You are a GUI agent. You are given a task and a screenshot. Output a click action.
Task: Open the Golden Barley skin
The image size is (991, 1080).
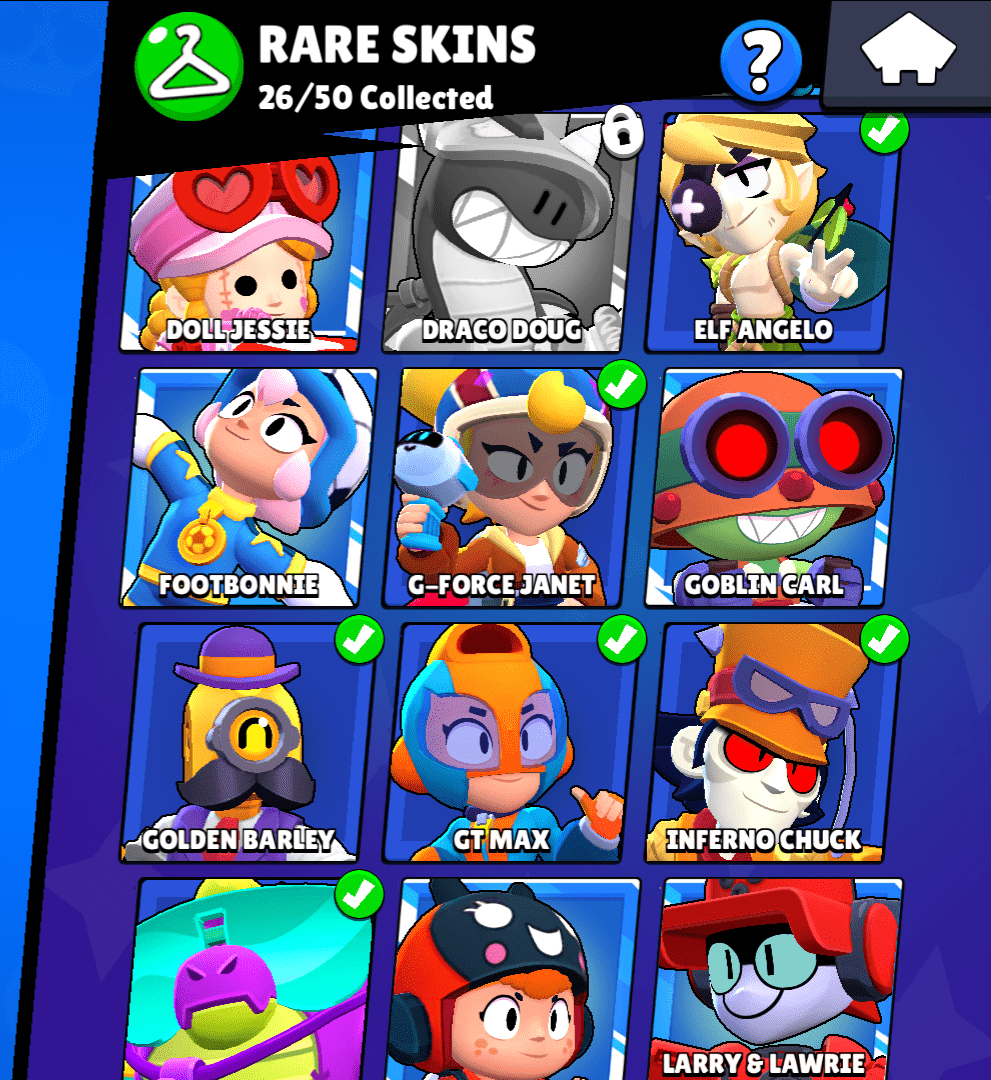point(248,742)
